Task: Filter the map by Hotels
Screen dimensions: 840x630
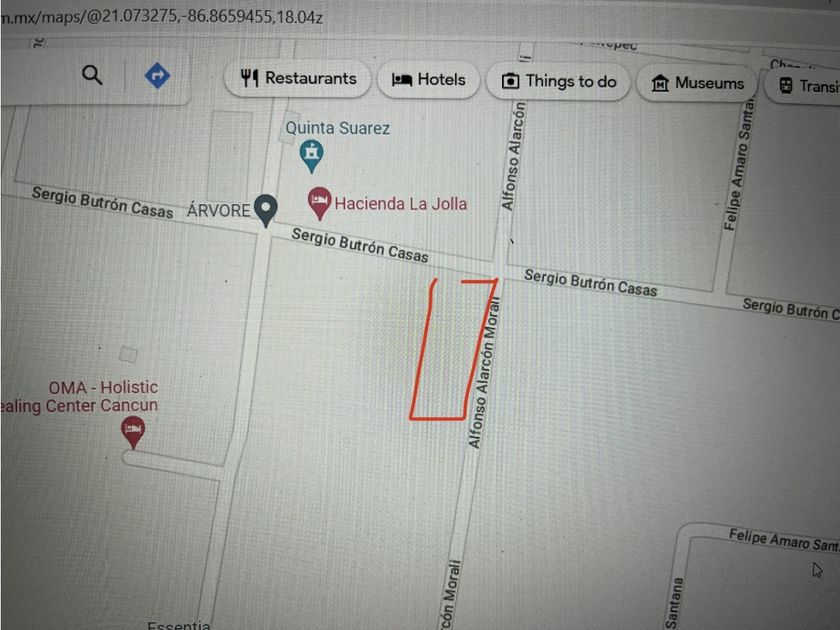Action: pyautogui.click(x=429, y=80)
